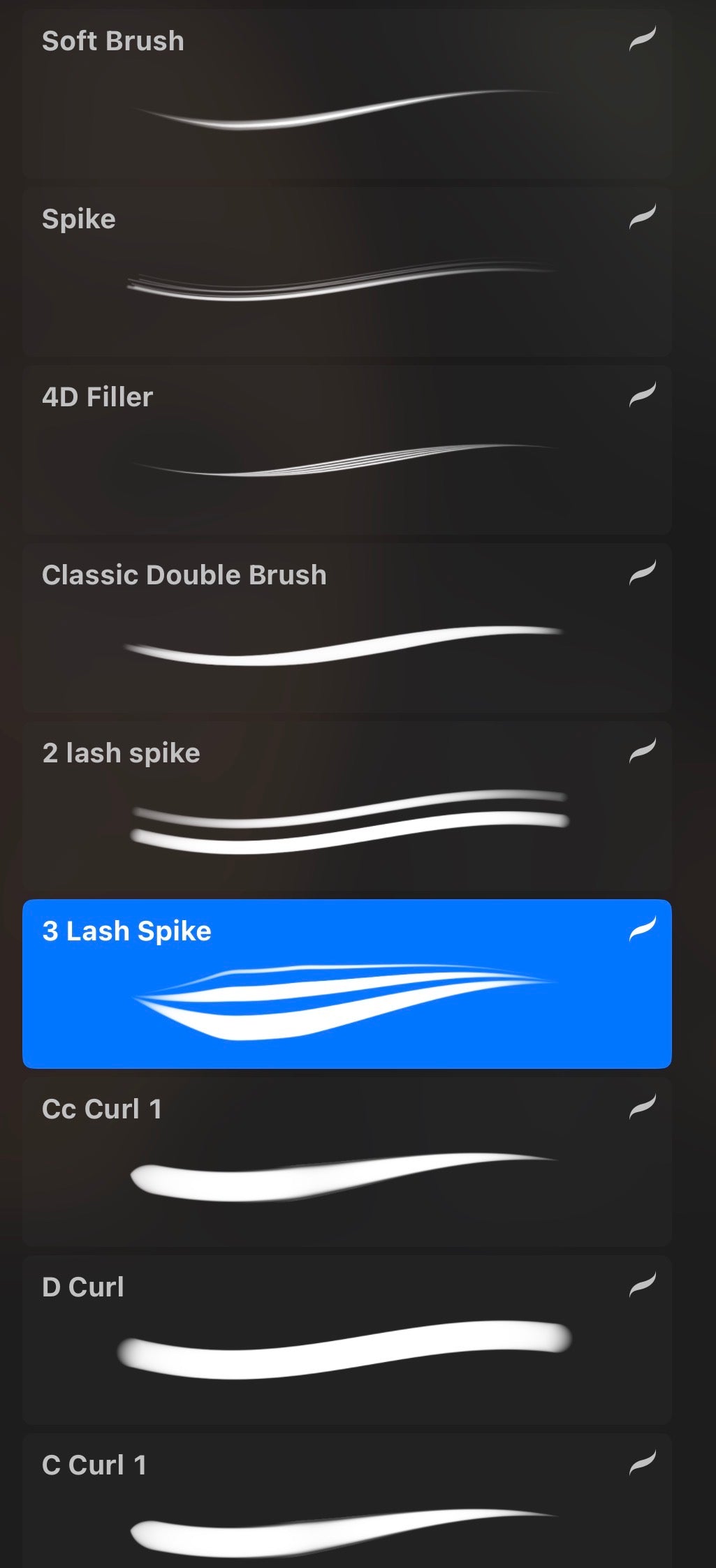Image resolution: width=716 pixels, height=1568 pixels.
Task: Select the D Curl brush
Action: point(346,1340)
